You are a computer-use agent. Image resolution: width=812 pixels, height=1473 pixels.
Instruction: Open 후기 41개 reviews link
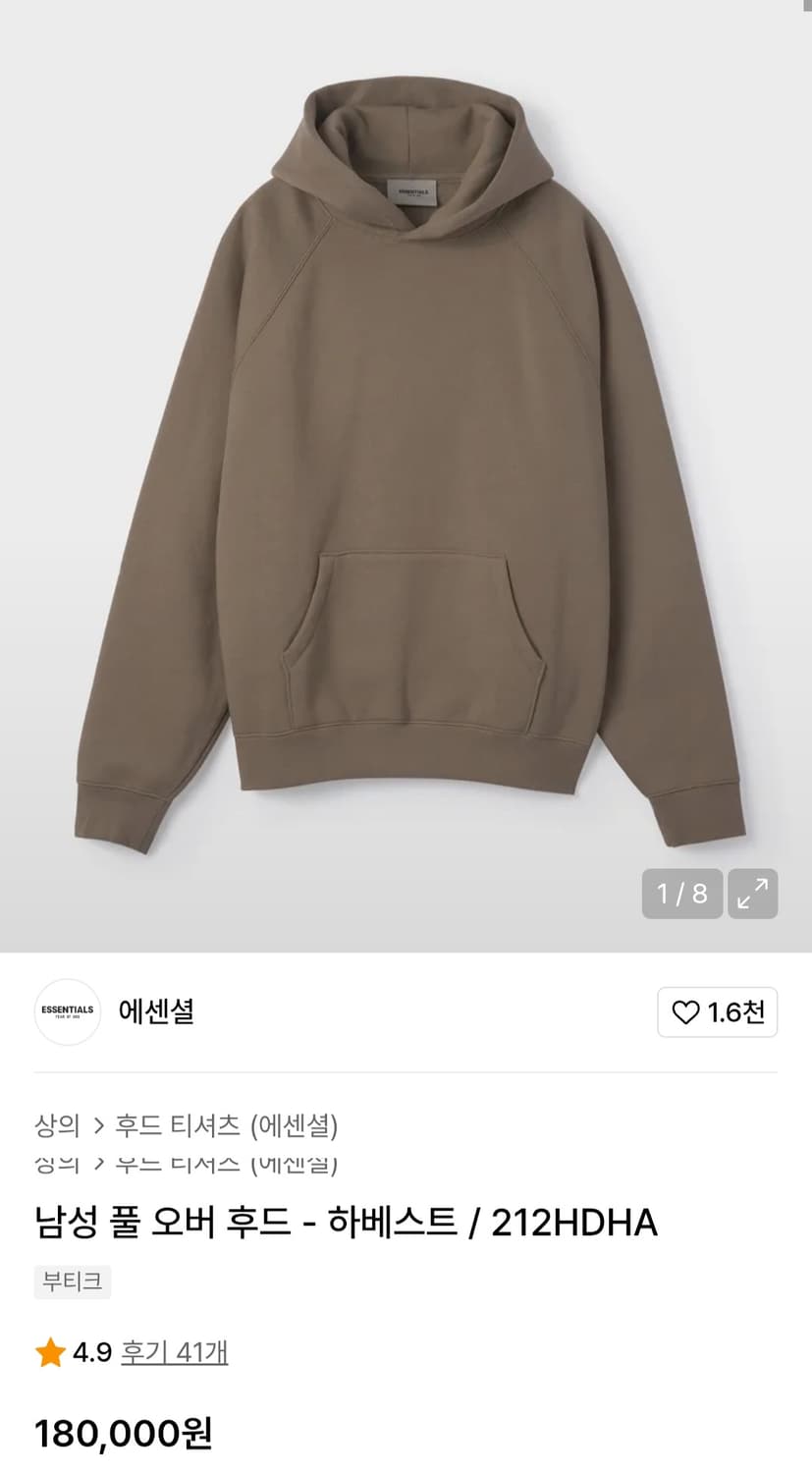tap(173, 1351)
